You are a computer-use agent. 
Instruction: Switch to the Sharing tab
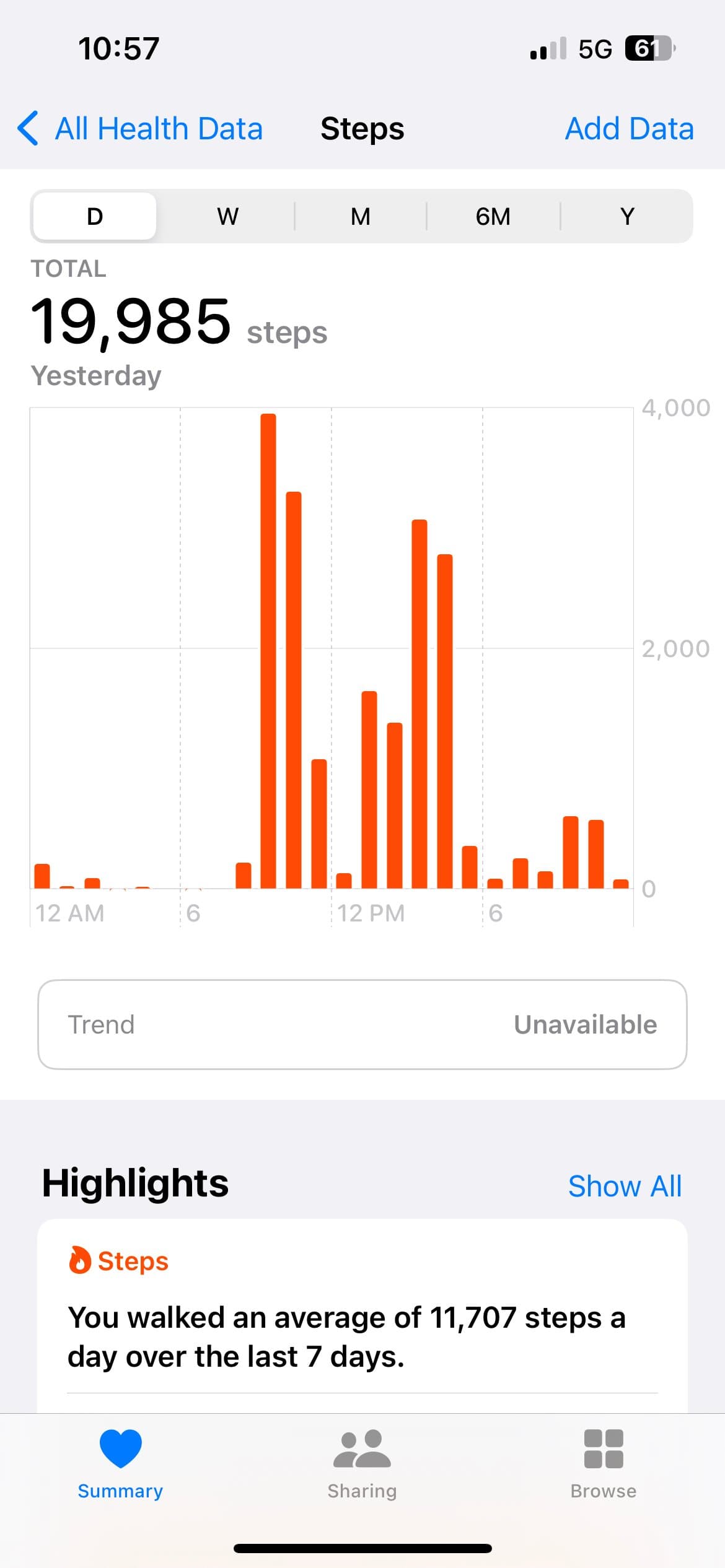coord(362,1463)
